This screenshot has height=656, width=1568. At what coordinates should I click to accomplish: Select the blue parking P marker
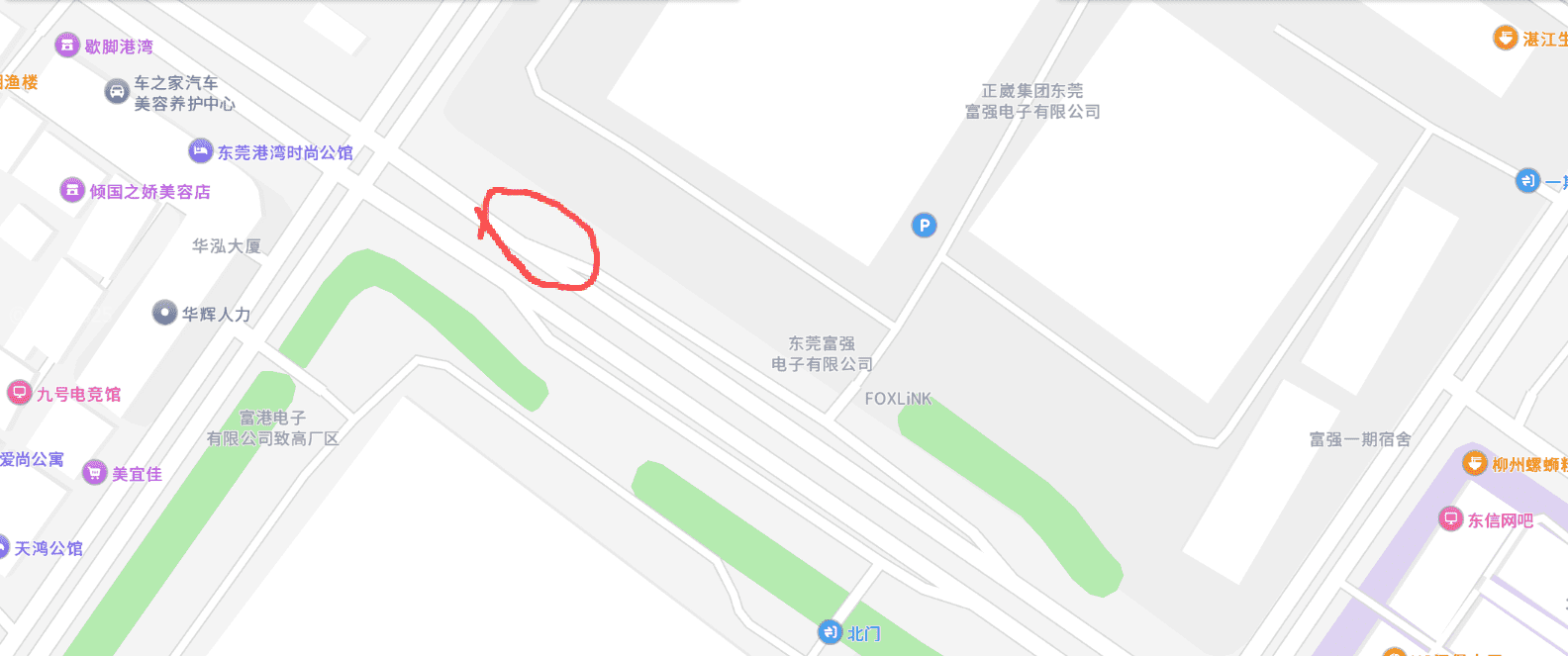coord(924,226)
